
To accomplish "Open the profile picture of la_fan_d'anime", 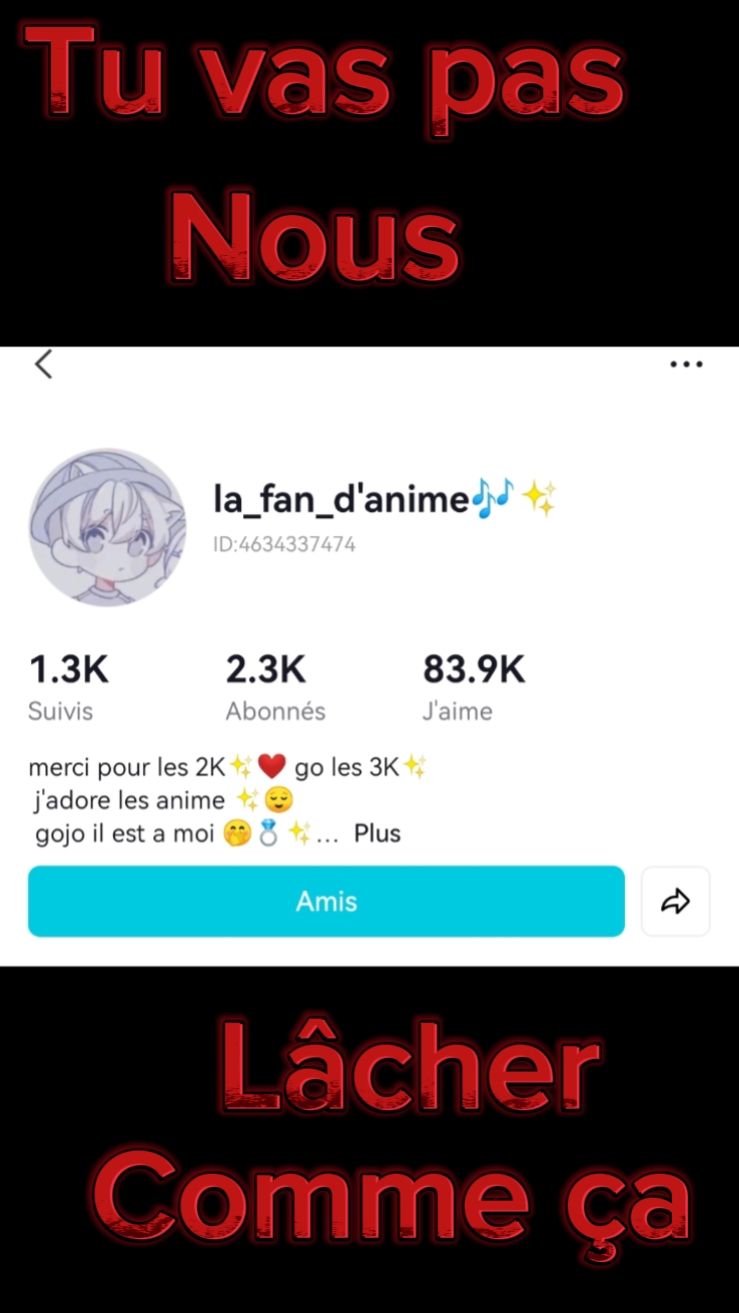I will [x=108, y=527].
